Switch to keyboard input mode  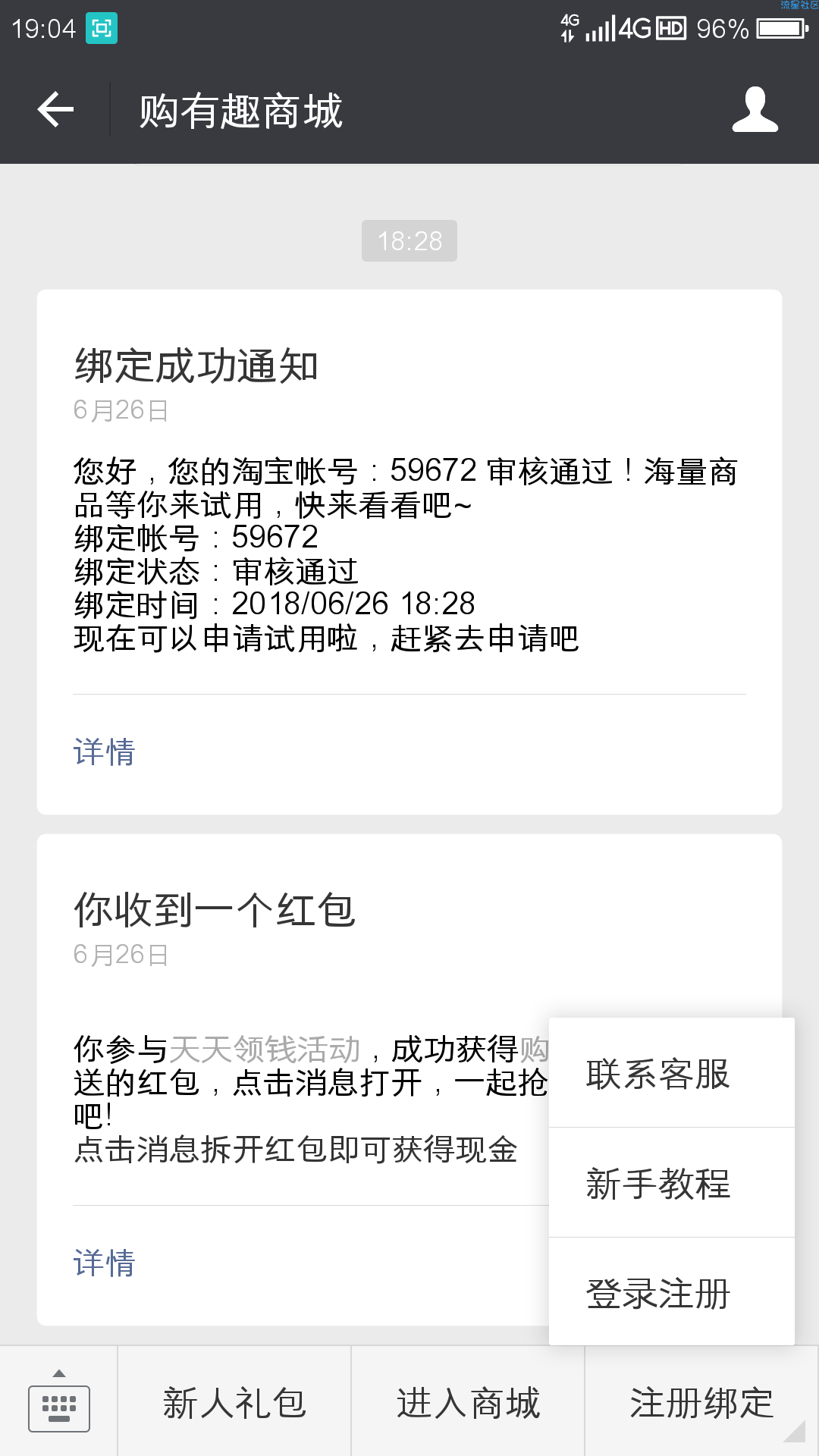59,1401
